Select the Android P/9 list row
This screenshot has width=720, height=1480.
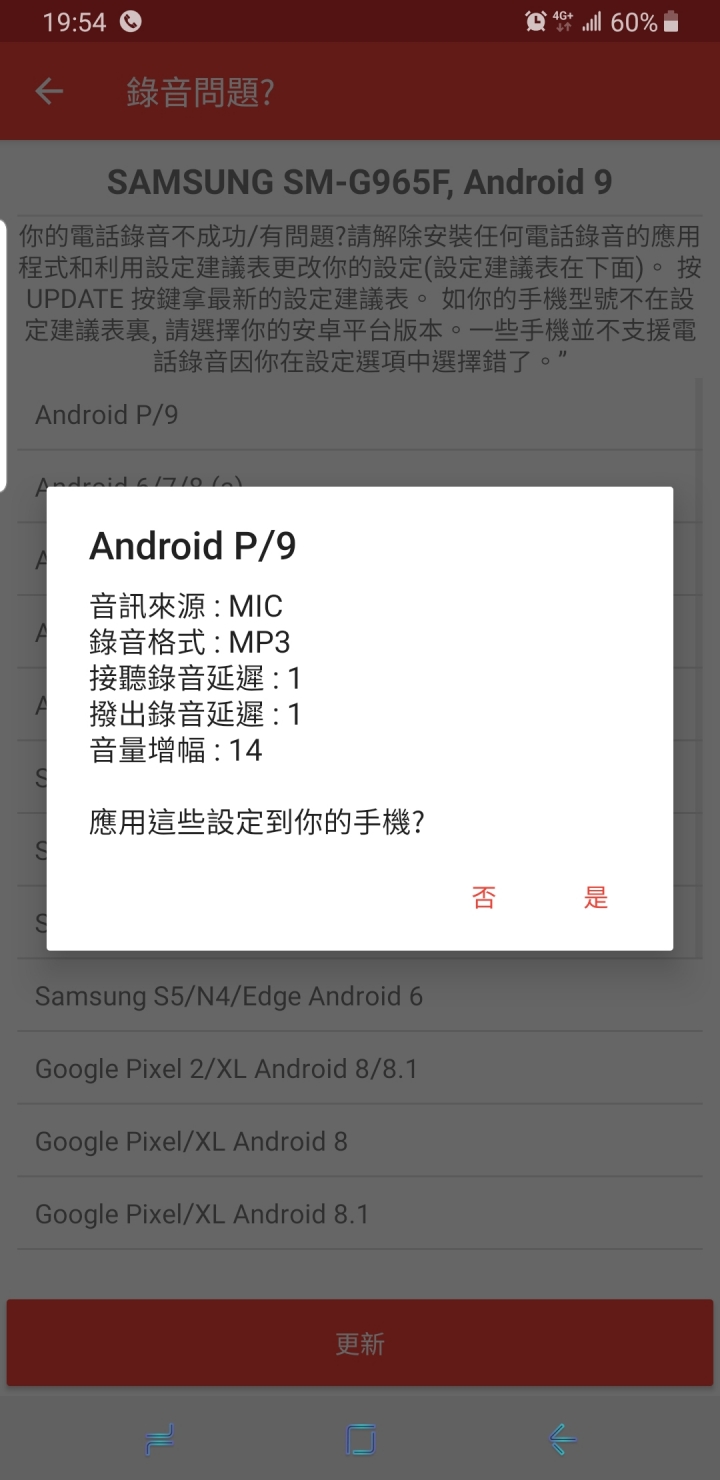pyautogui.click(x=360, y=415)
